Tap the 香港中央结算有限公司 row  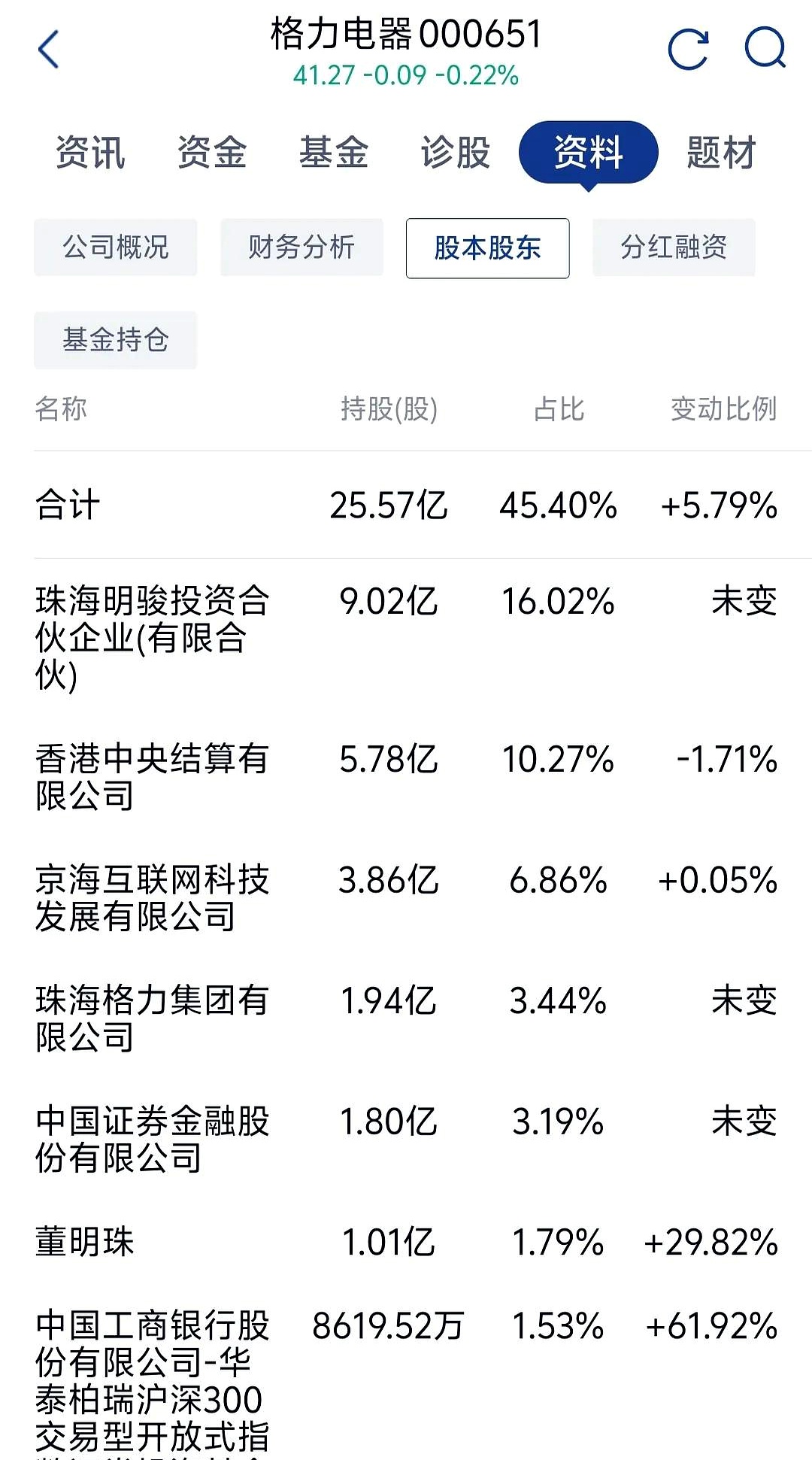tap(152, 780)
